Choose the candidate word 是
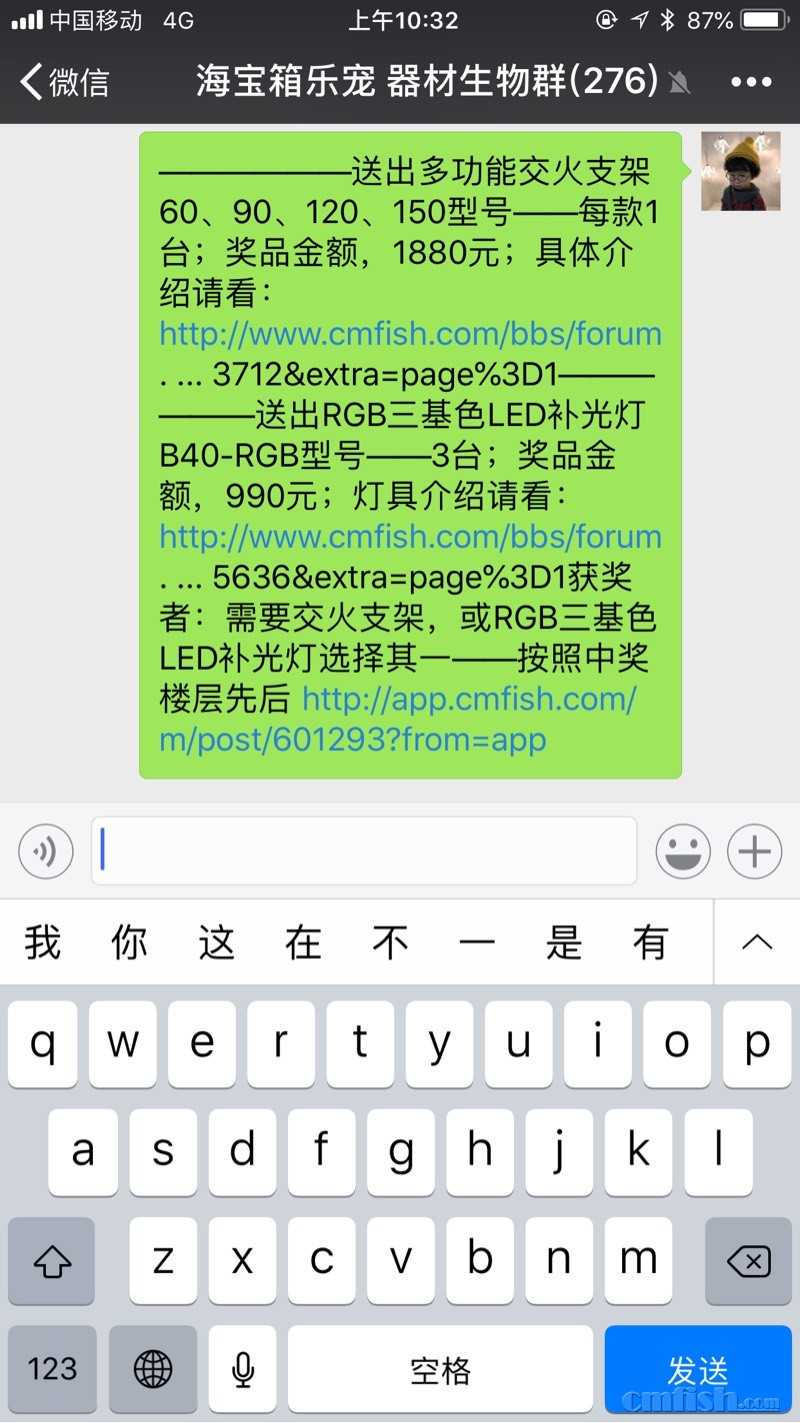Image resolution: width=800 pixels, height=1423 pixels. coord(564,942)
